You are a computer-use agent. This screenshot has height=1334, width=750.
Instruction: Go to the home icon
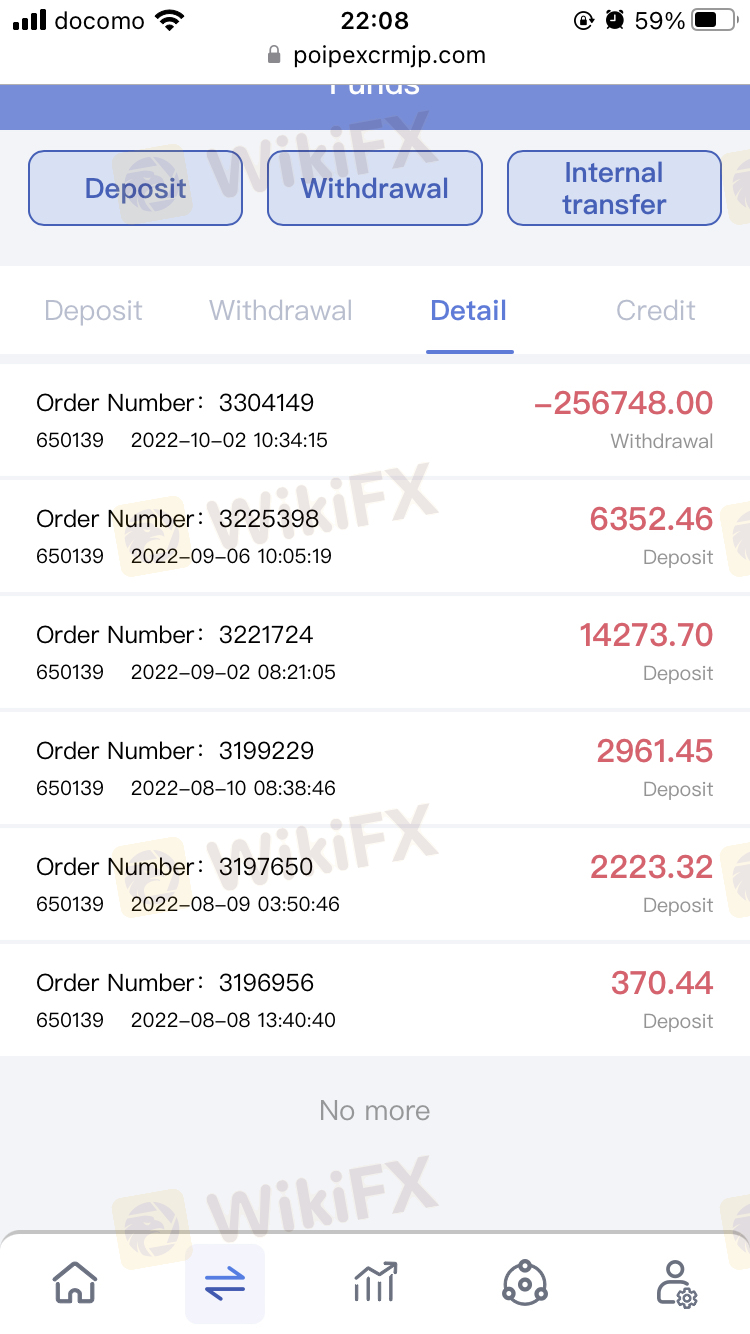75,1283
